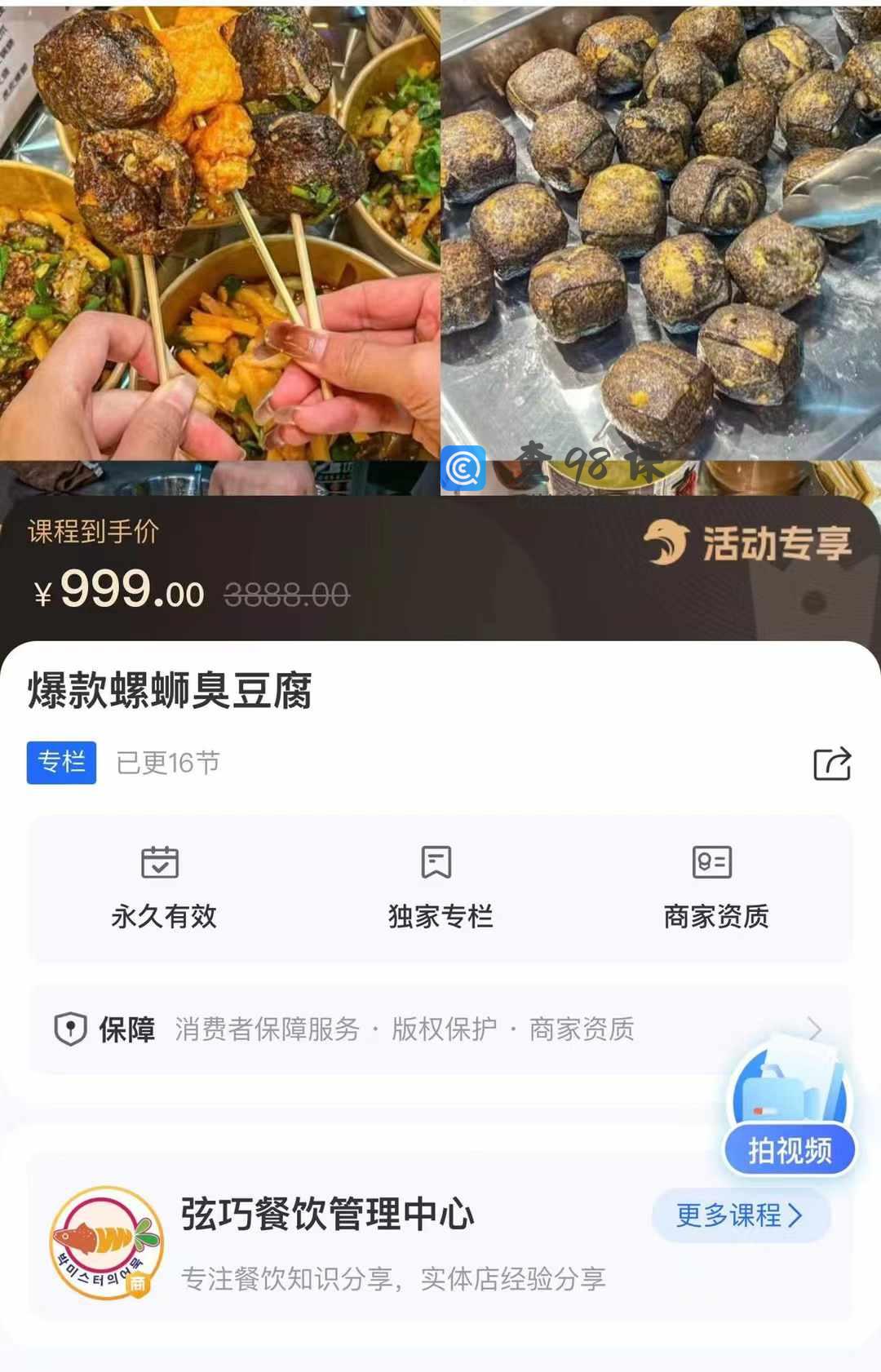Open the 商家资质 merchant qualification
The image size is (881, 1372).
tap(715, 889)
